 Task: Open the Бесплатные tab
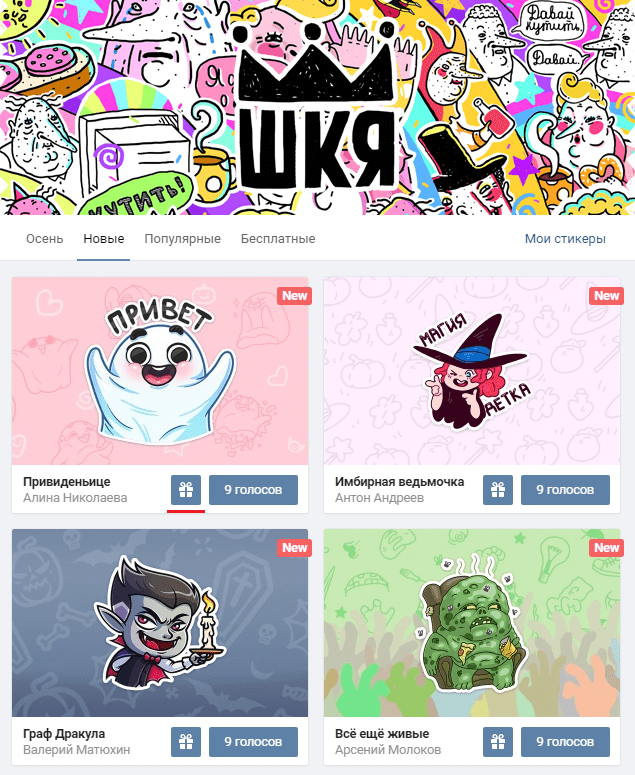click(x=278, y=239)
